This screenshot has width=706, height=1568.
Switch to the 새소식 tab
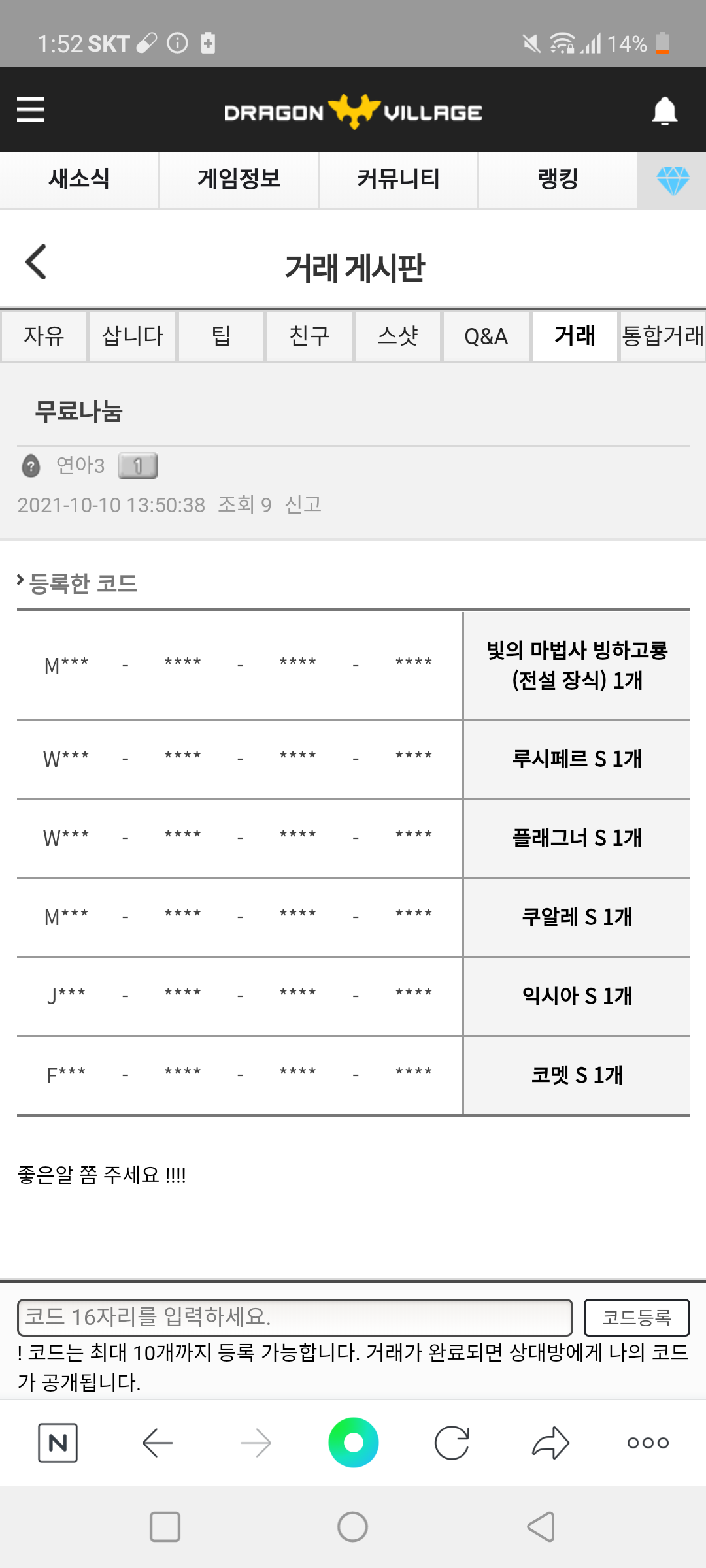79,179
